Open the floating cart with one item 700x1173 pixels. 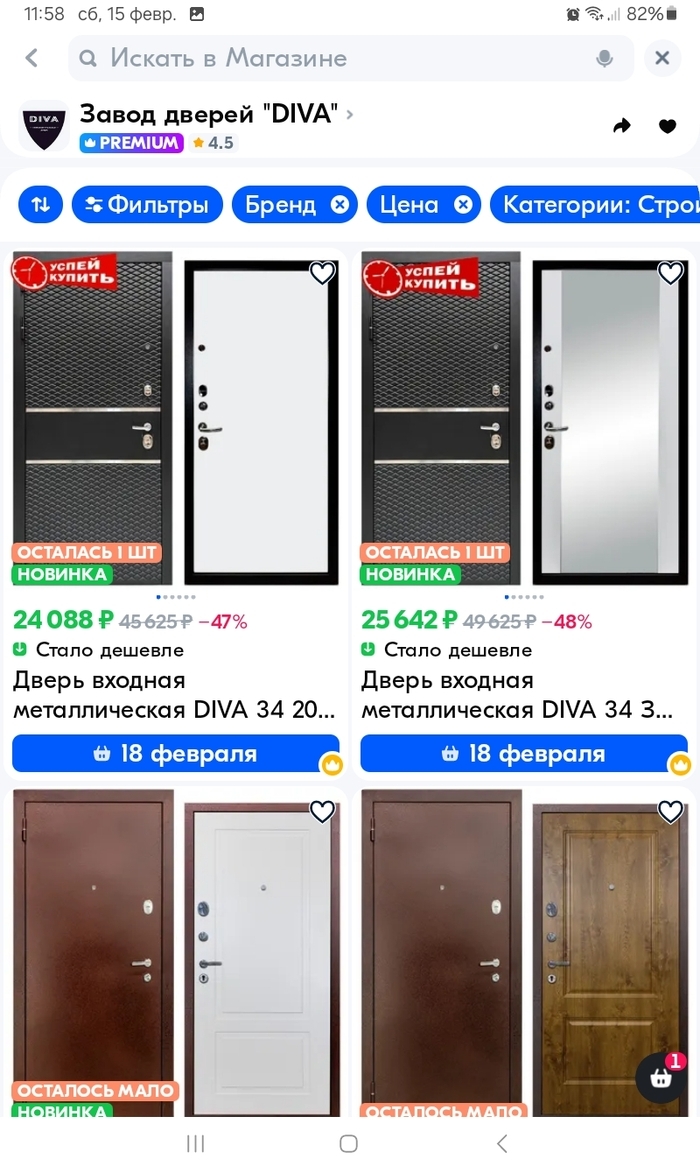point(661,1078)
